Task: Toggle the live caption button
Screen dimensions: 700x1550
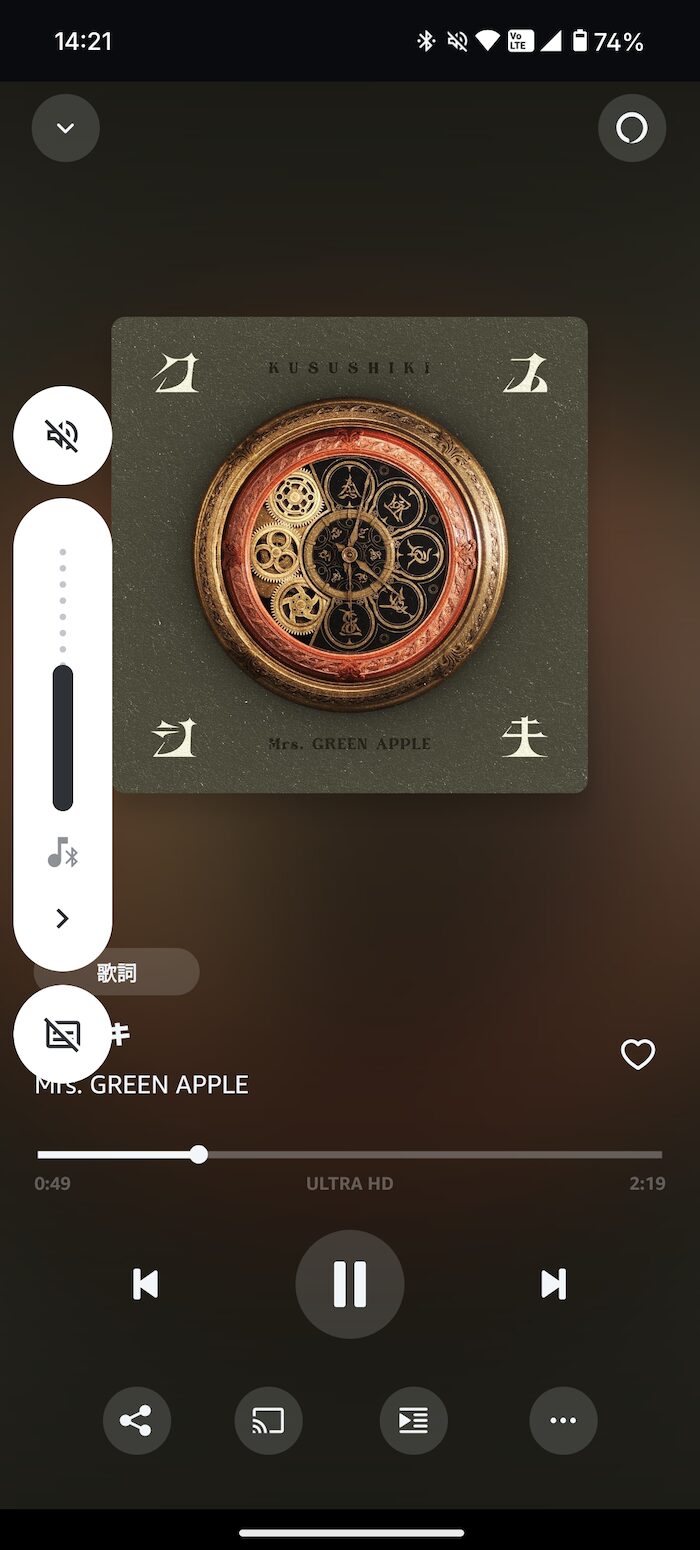Action: pyautogui.click(x=62, y=1034)
